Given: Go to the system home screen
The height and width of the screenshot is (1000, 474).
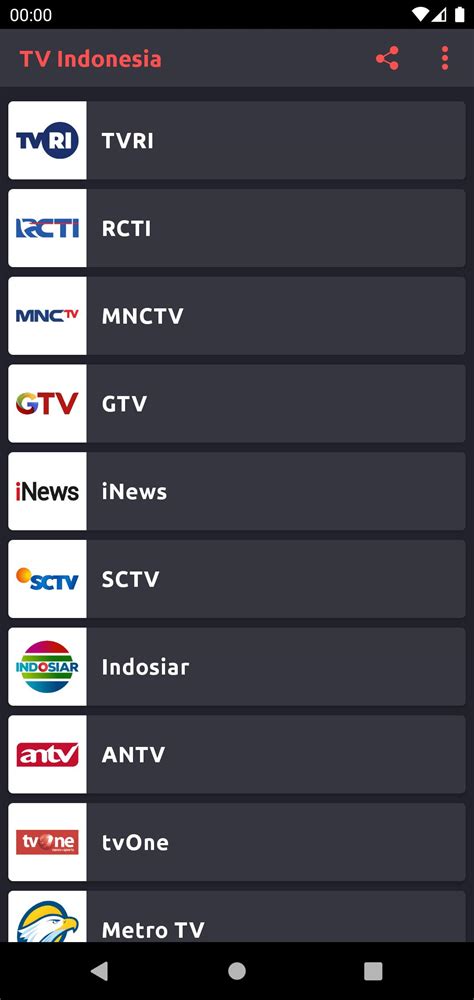Looking at the screenshot, I should tap(237, 971).
